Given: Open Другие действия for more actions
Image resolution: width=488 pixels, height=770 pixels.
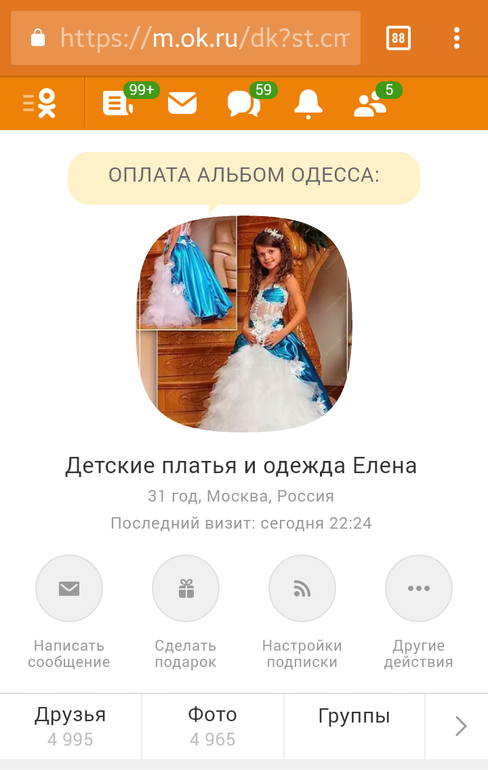Looking at the screenshot, I should pyautogui.click(x=418, y=612).
